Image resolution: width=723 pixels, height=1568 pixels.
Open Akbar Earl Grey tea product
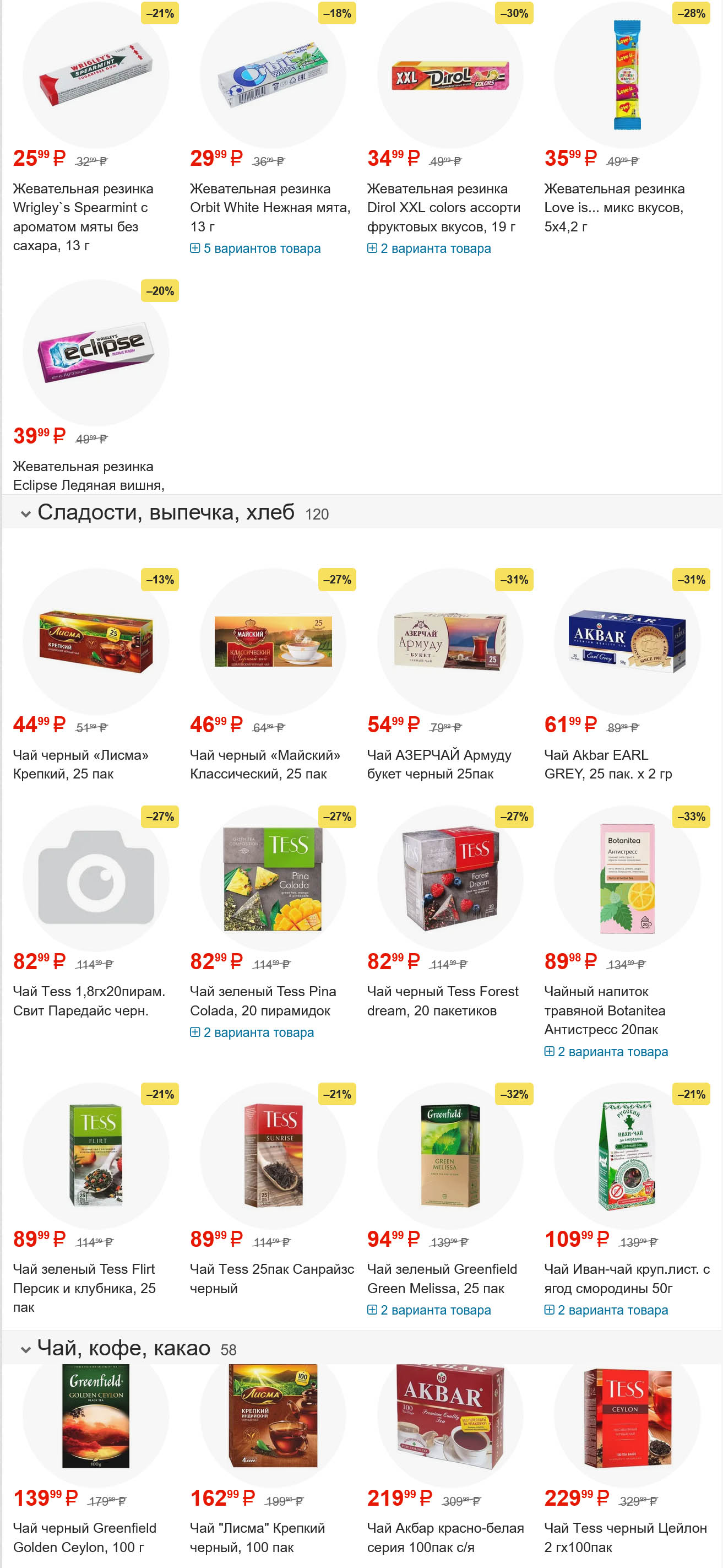click(x=607, y=764)
